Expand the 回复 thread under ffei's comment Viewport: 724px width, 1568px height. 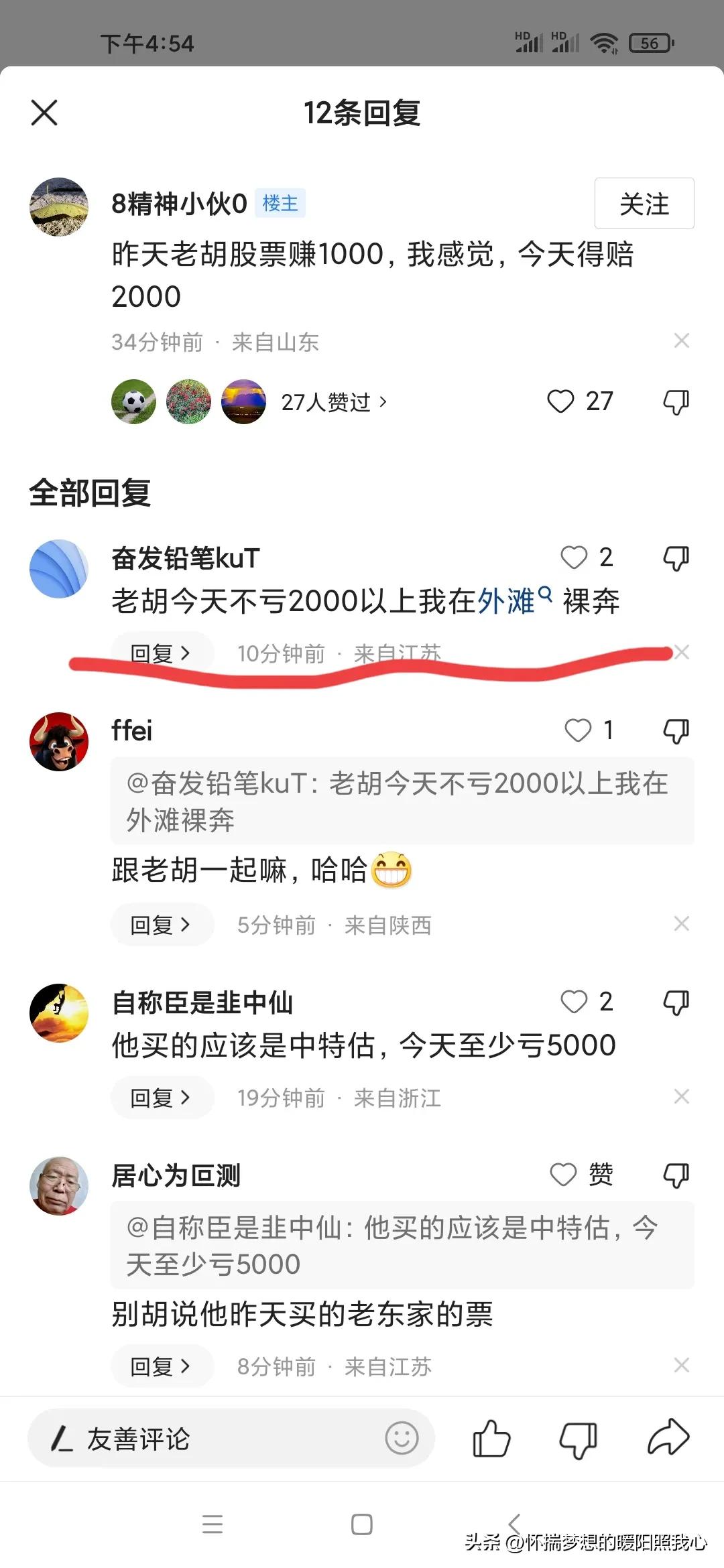[x=161, y=924]
